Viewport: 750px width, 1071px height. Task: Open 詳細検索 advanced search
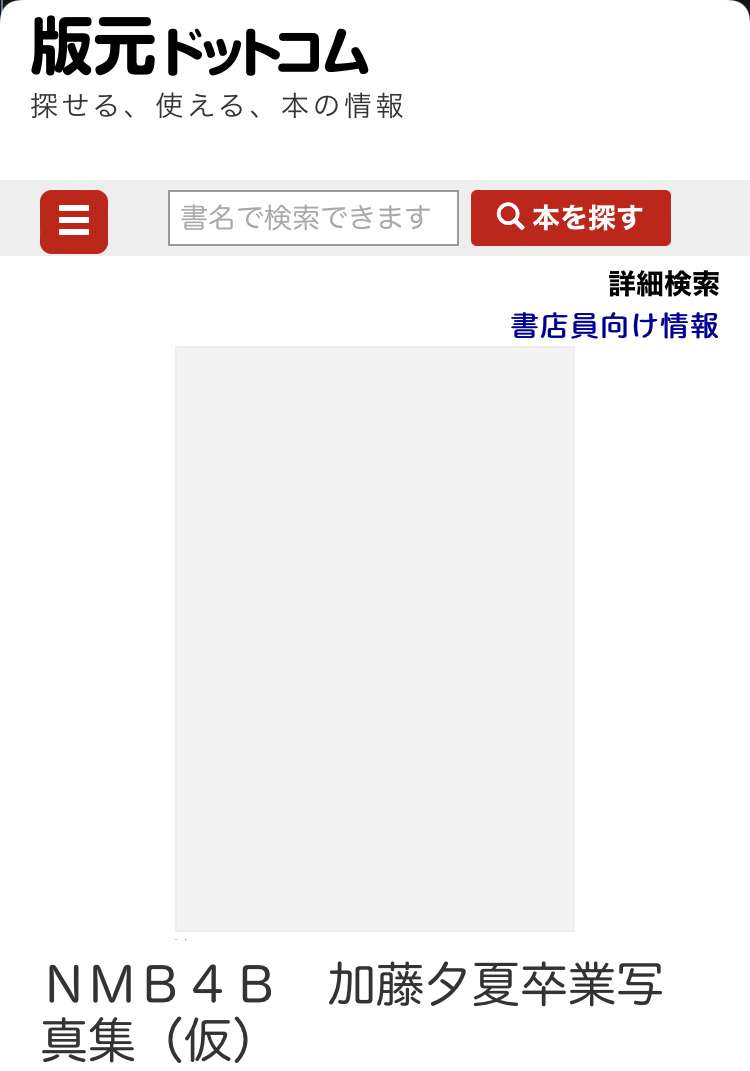pyautogui.click(x=664, y=285)
